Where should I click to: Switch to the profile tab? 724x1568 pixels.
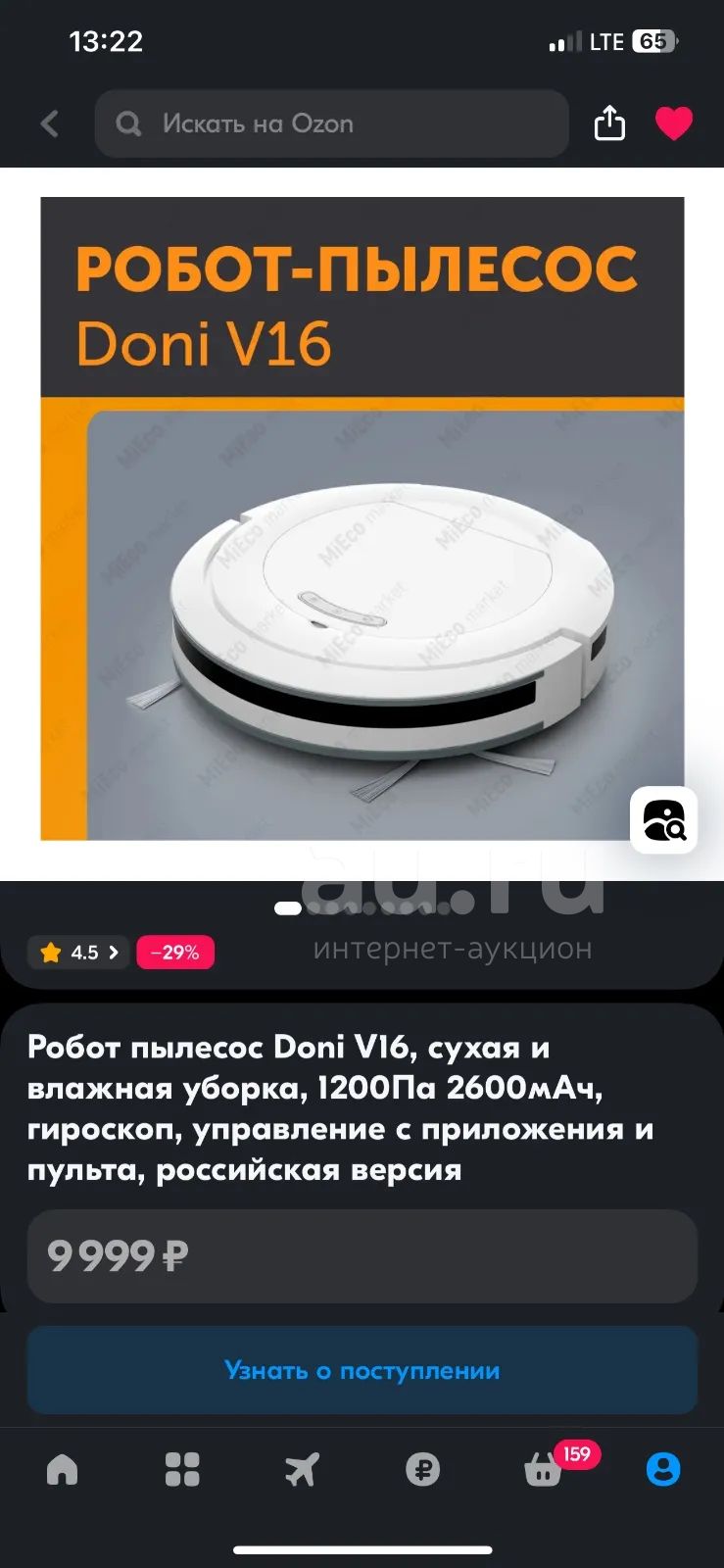pyautogui.click(x=663, y=1469)
